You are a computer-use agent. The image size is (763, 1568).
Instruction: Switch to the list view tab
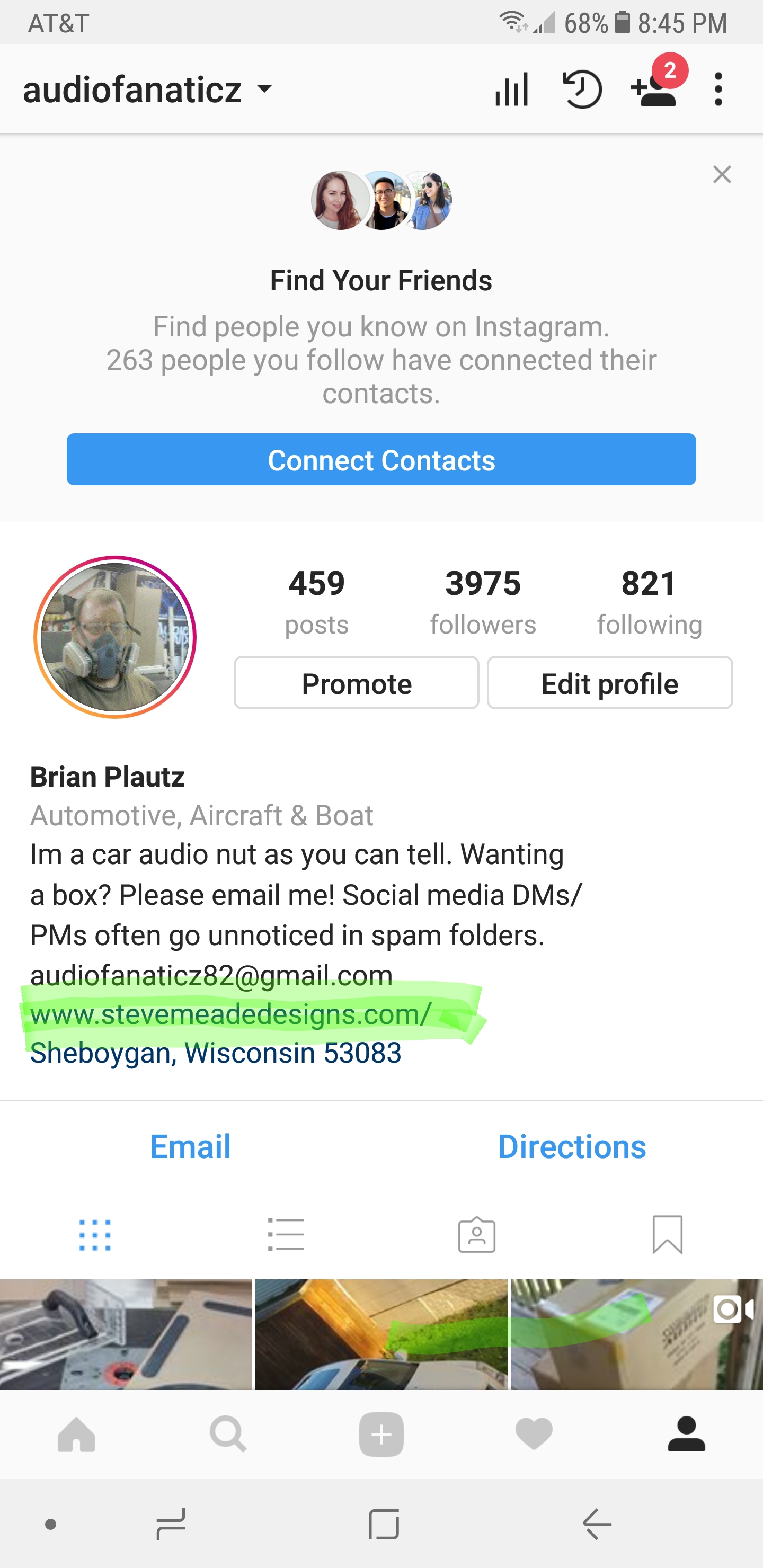(286, 1234)
